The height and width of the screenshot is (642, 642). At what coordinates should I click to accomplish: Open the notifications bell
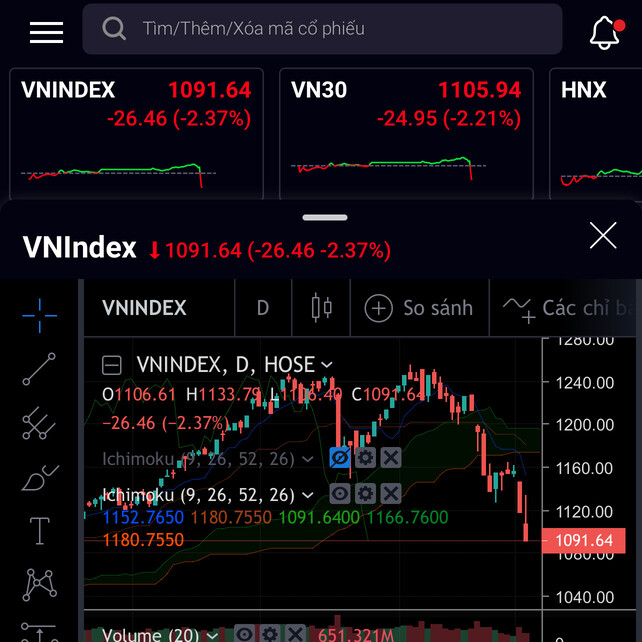tap(604, 32)
